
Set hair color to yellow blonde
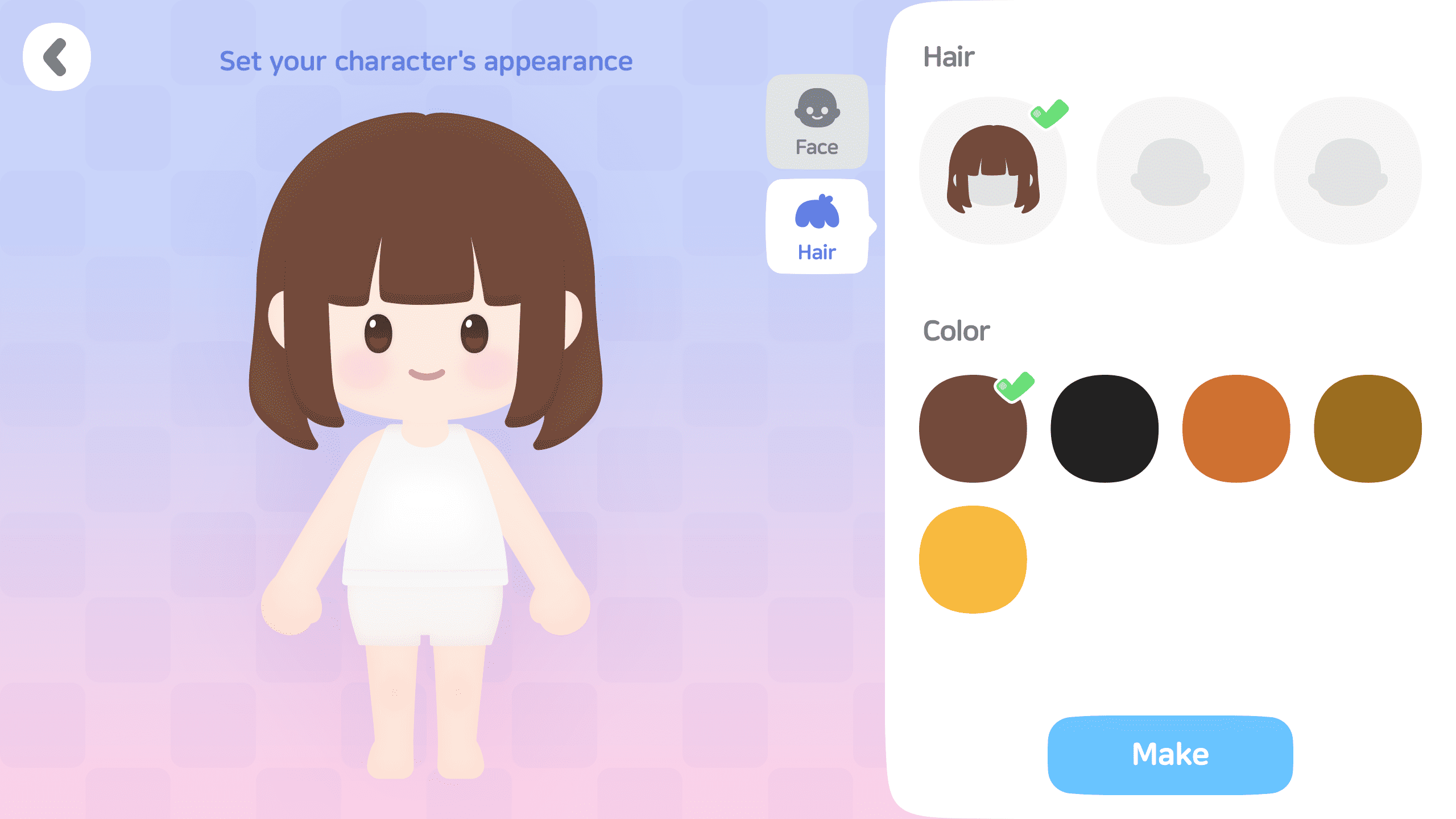pyautogui.click(x=973, y=560)
